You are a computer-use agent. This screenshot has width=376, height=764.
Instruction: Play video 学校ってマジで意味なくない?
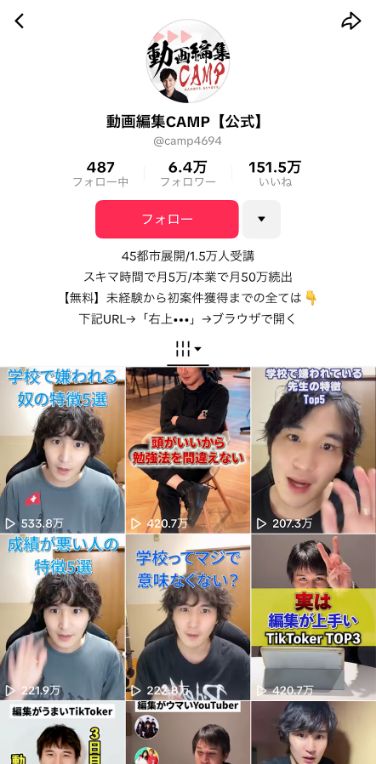coord(188,617)
